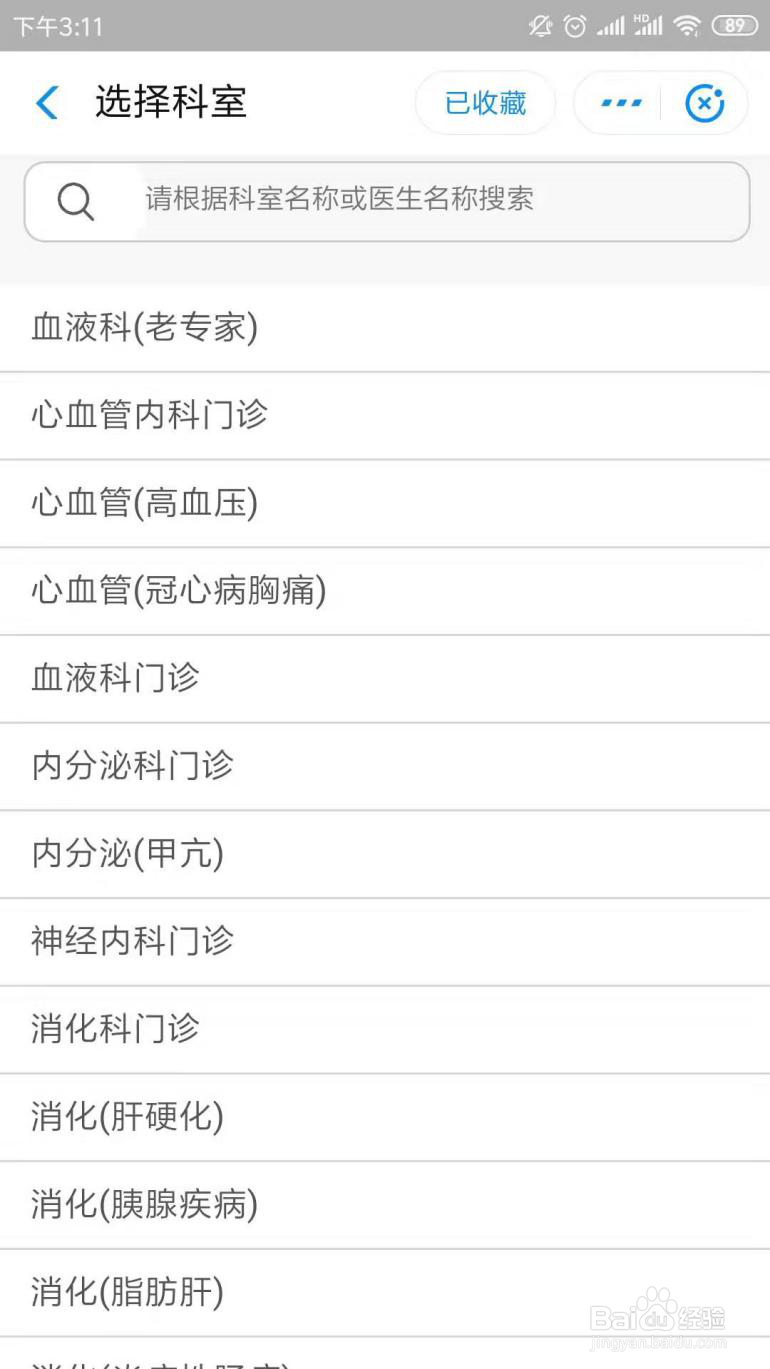The width and height of the screenshot is (770, 1369).
Task: Tap the circled X close icon
Action: [706, 102]
